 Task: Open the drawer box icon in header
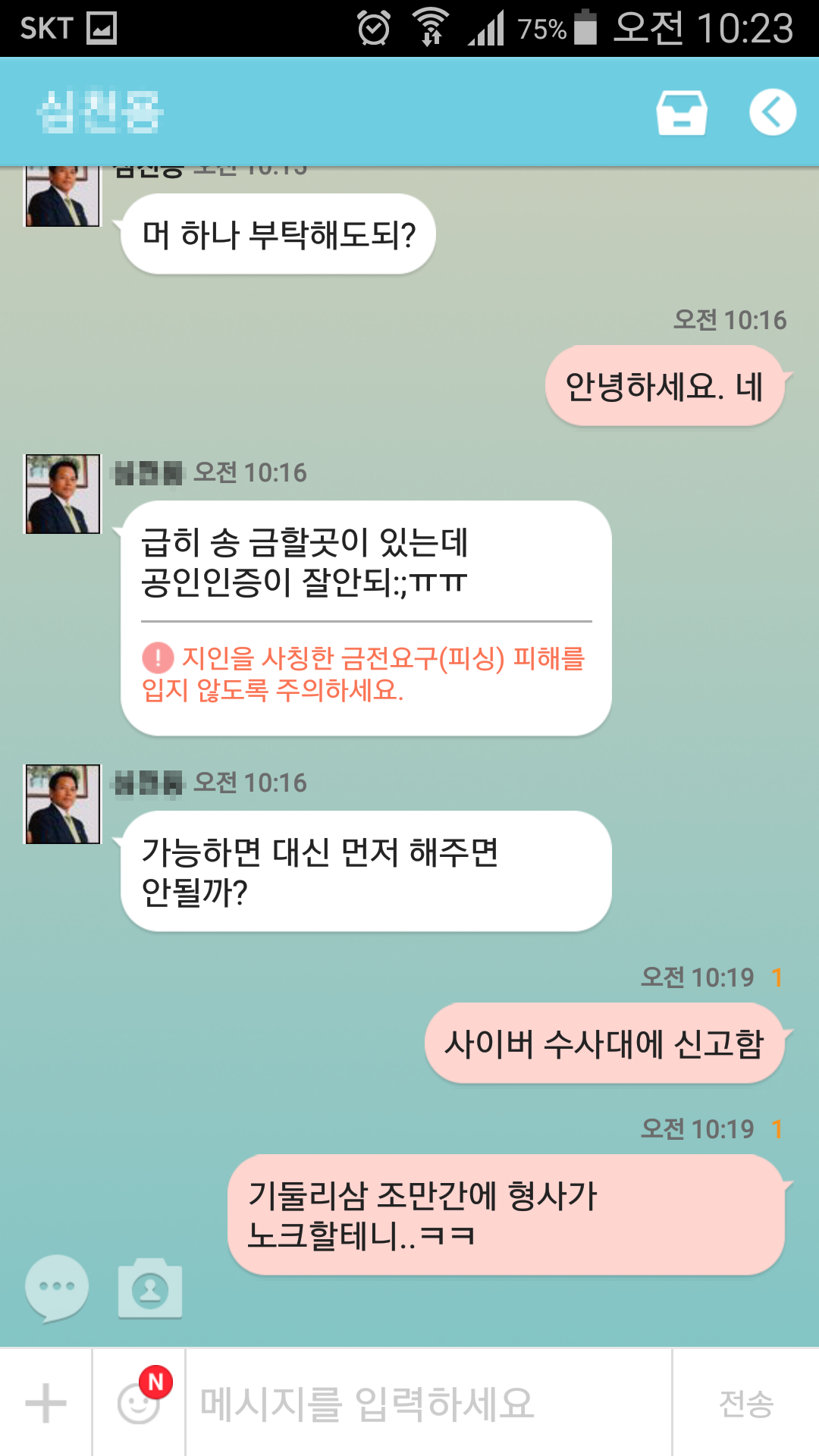[x=681, y=112]
